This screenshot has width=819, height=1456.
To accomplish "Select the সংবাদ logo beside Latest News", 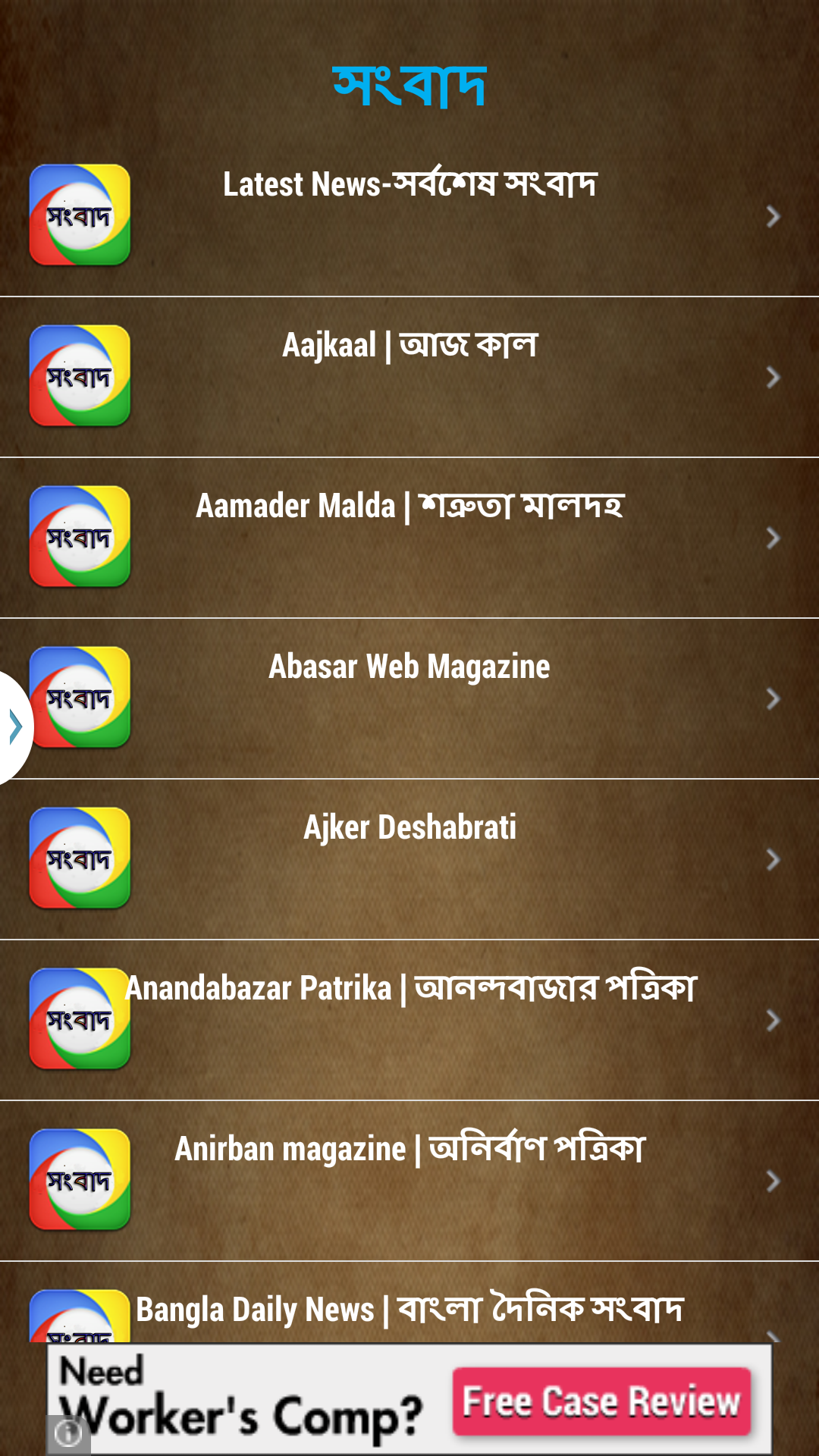I will click(80, 216).
